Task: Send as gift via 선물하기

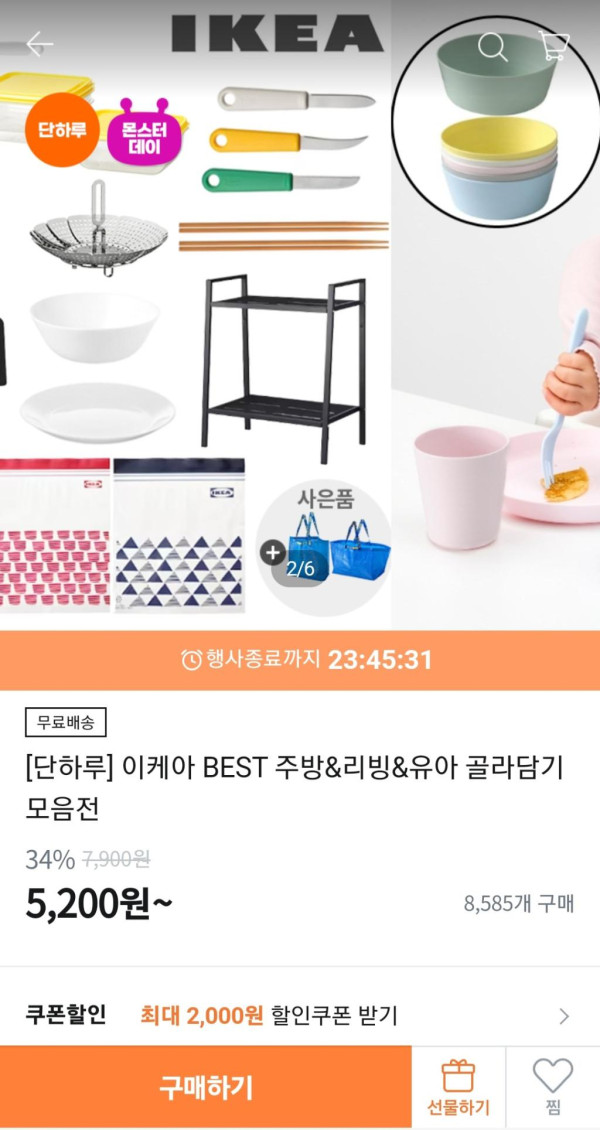Action: pyautogui.click(x=458, y=1087)
